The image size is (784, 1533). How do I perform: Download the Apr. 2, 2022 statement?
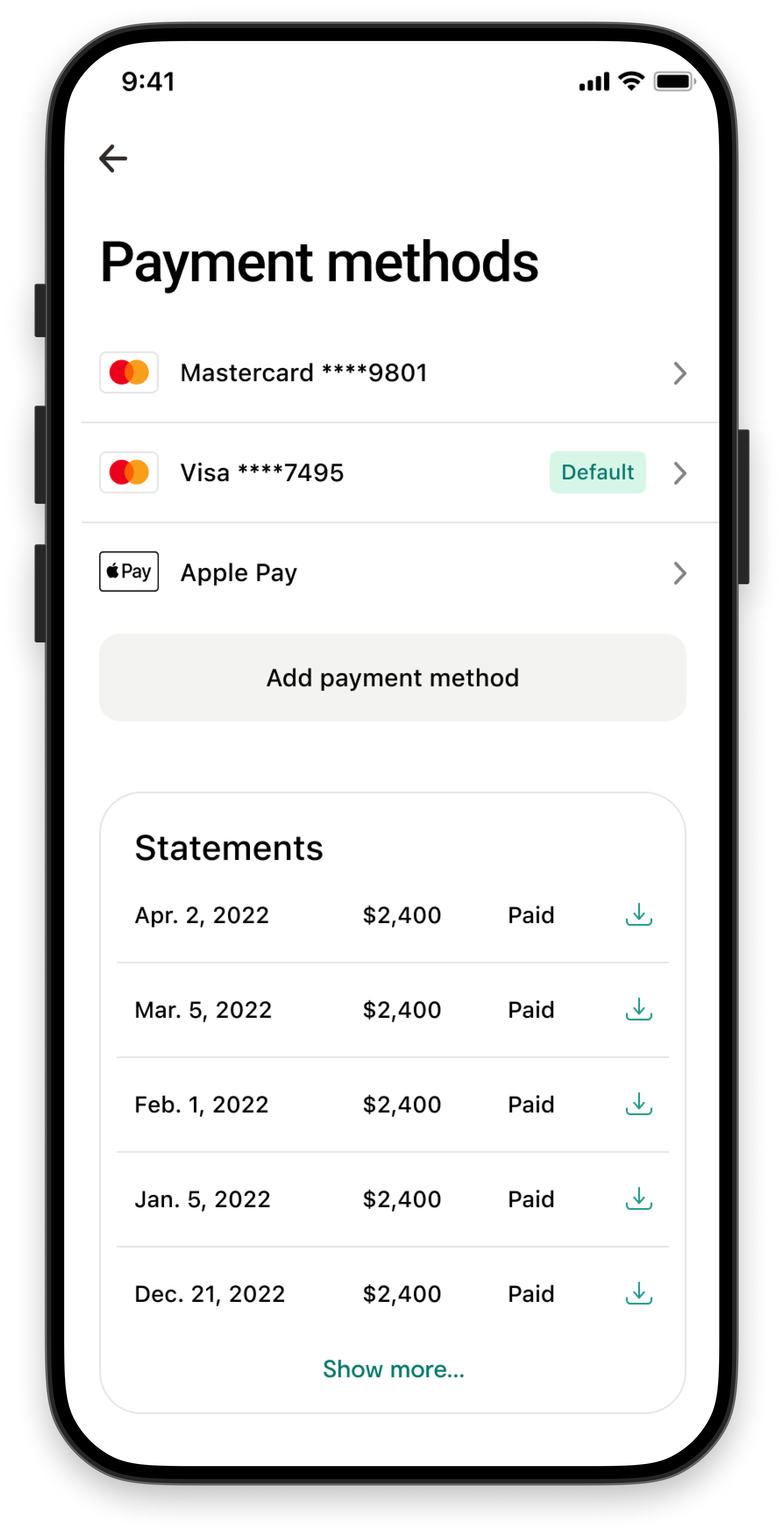pyautogui.click(x=639, y=915)
